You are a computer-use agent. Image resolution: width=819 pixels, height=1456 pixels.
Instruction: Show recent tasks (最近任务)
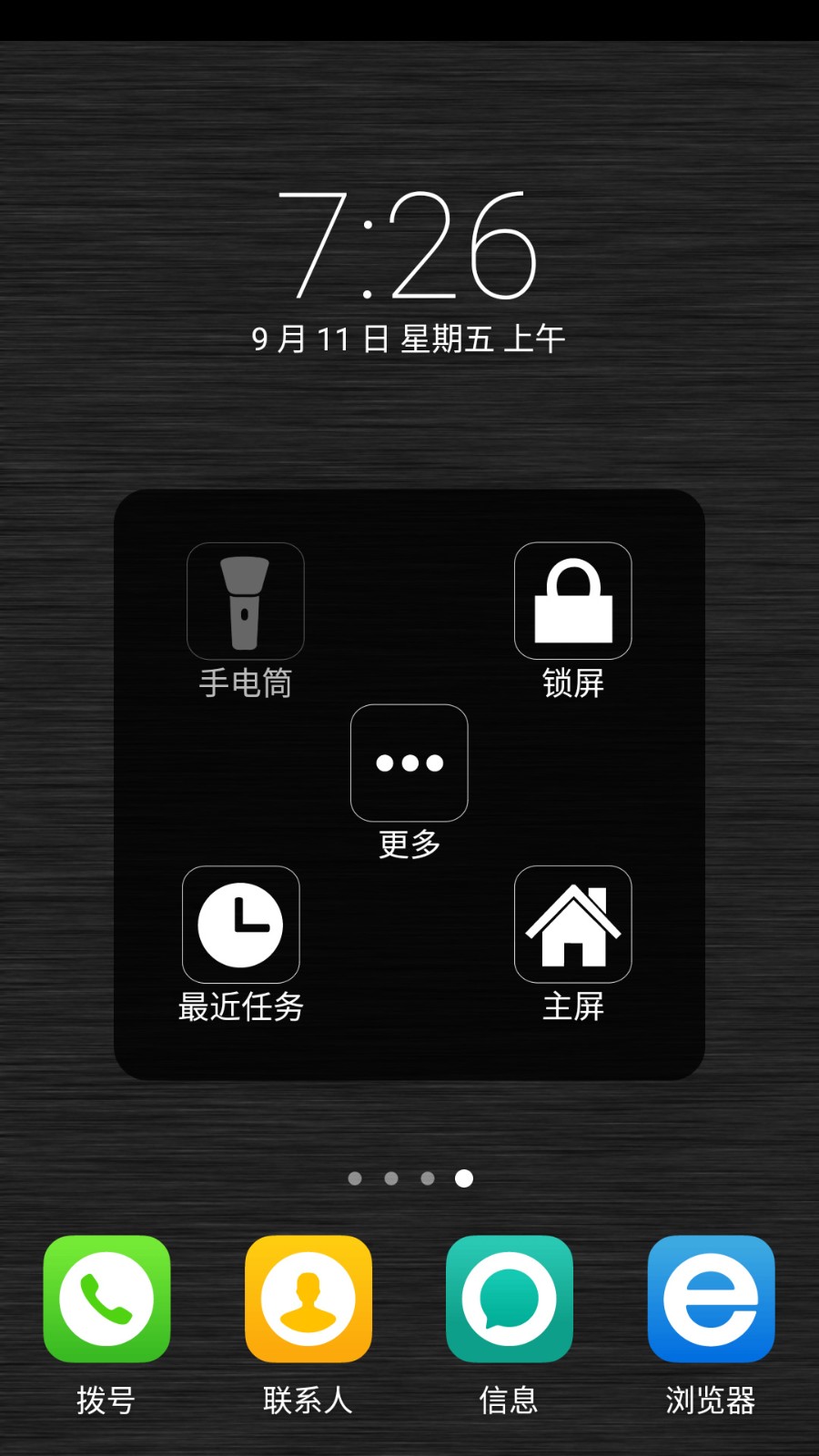pyautogui.click(x=241, y=925)
